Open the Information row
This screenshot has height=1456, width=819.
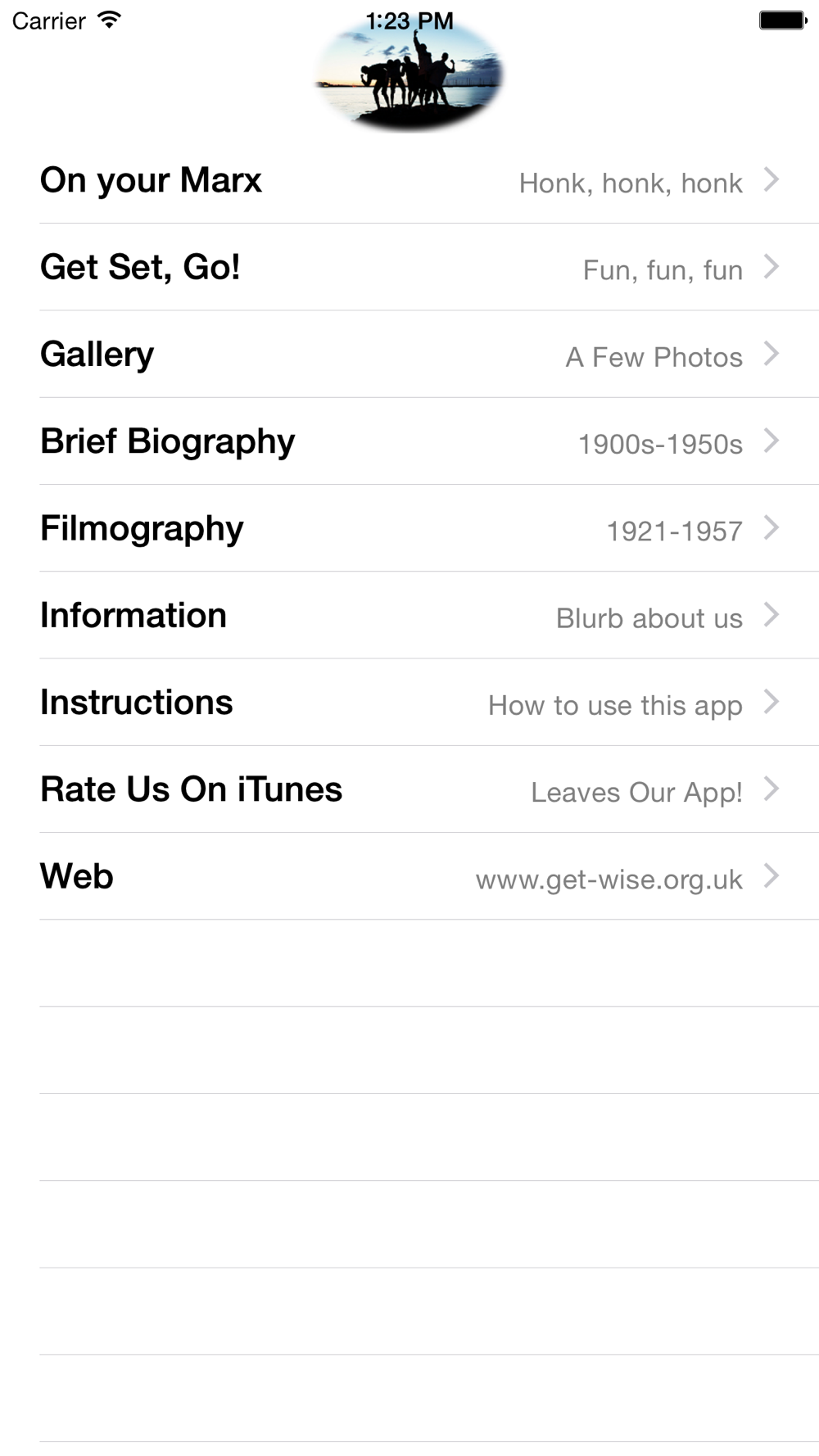[409, 616]
